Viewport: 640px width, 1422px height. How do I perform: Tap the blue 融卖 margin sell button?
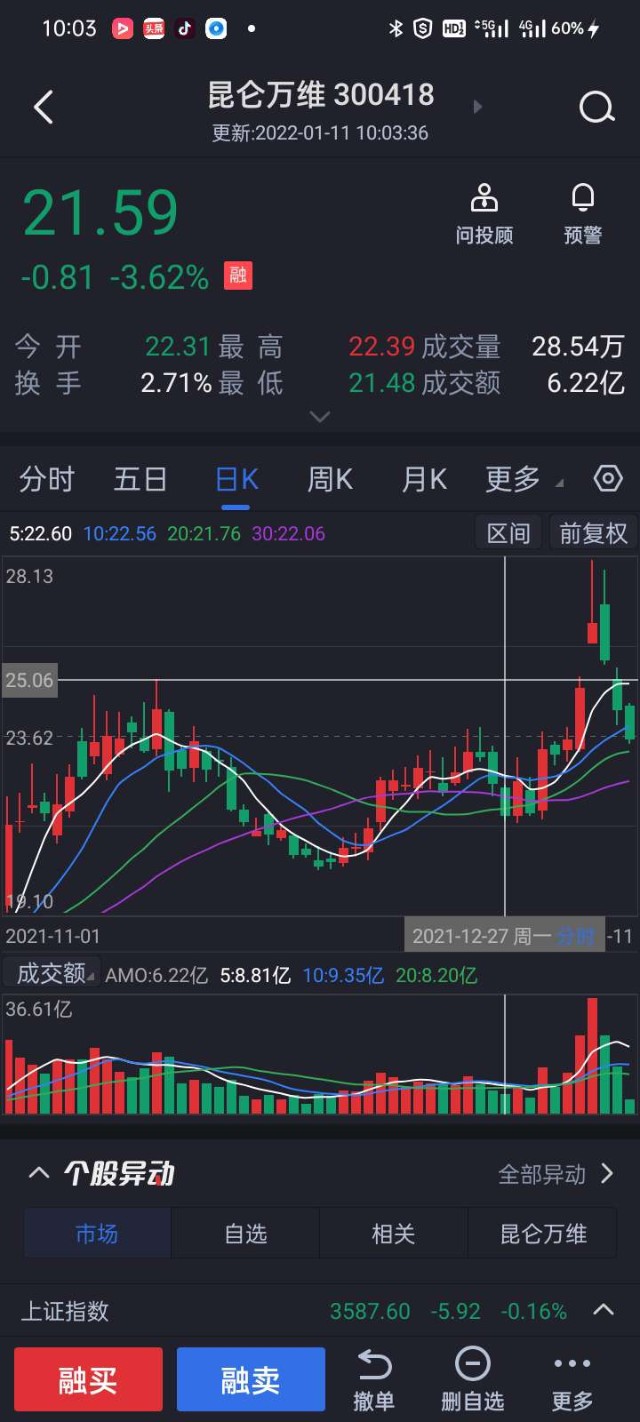click(x=251, y=1381)
